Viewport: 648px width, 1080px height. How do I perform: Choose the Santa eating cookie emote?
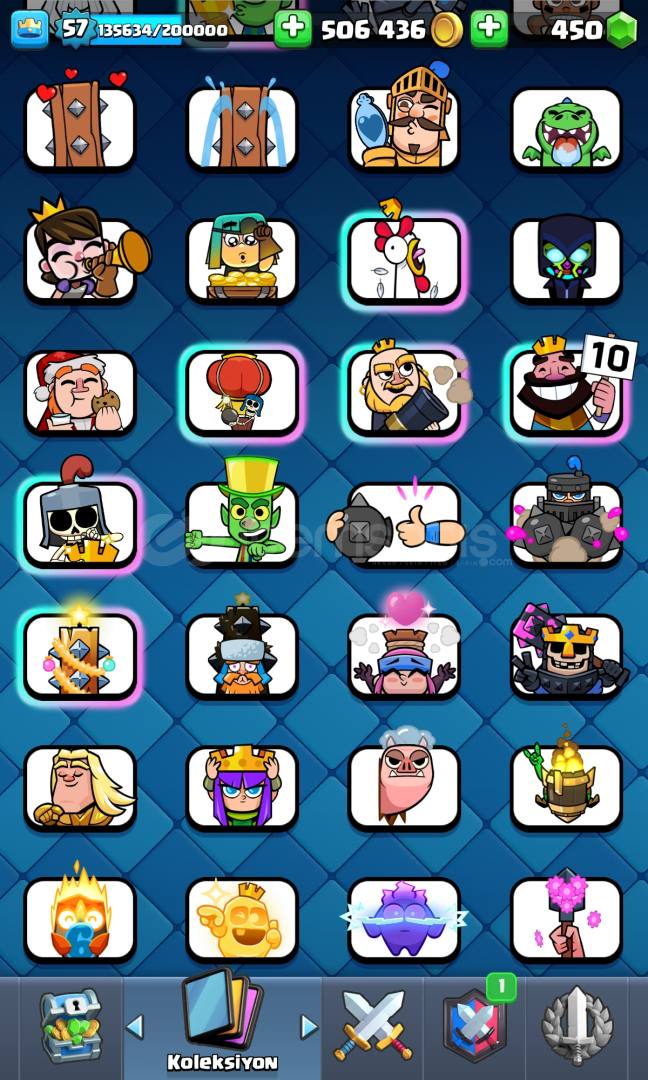point(80,392)
